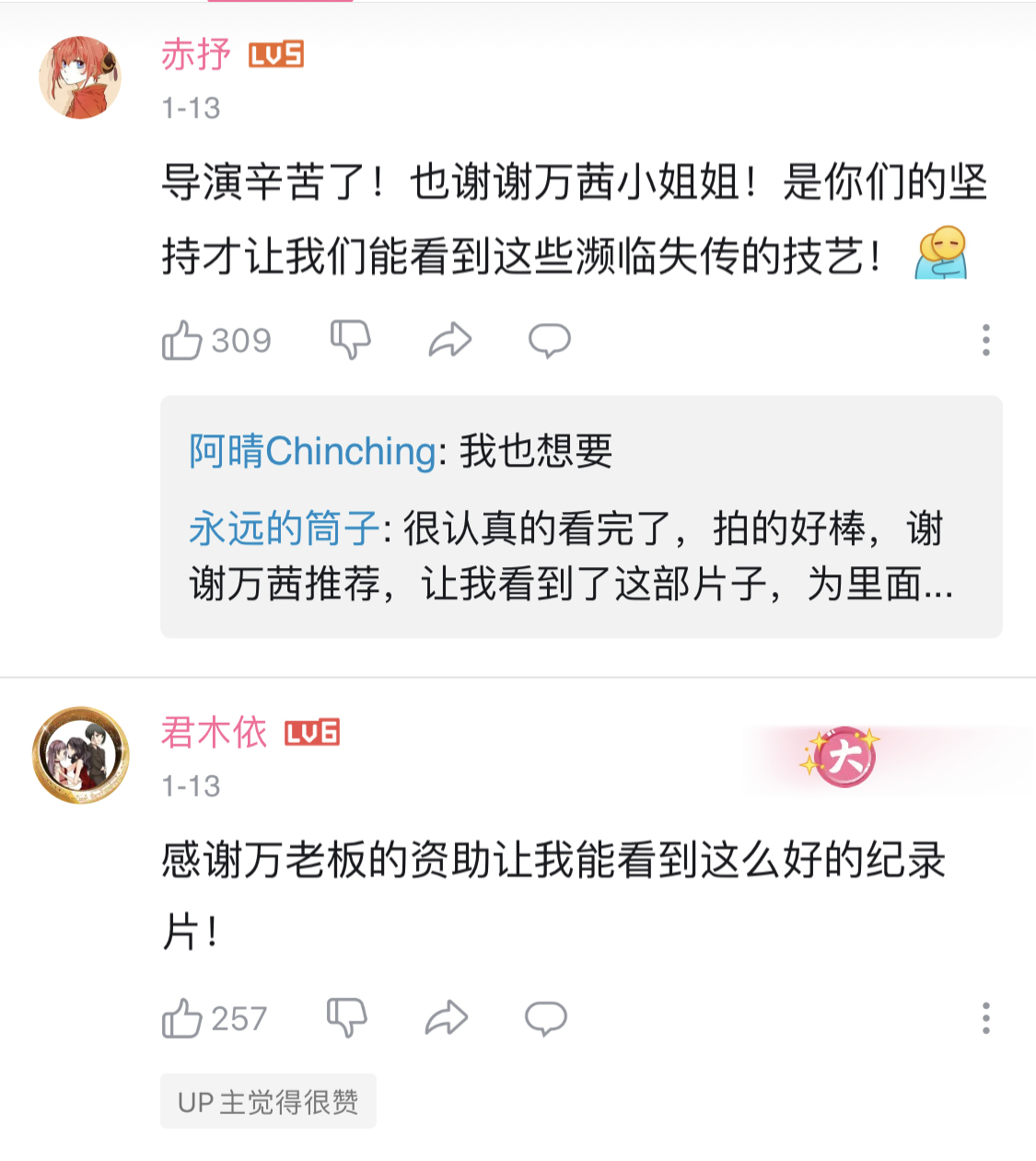Reply to 君木依's comment
The height and width of the screenshot is (1161, 1036).
point(546,1018)
